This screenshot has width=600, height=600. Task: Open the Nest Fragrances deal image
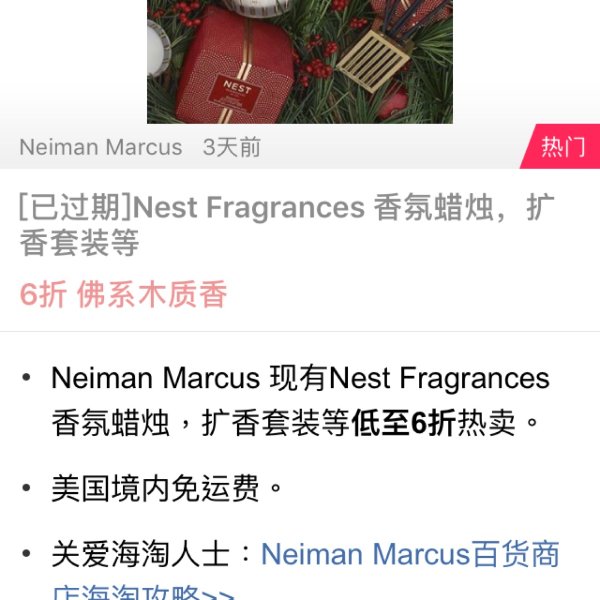(x=299, y=60)
